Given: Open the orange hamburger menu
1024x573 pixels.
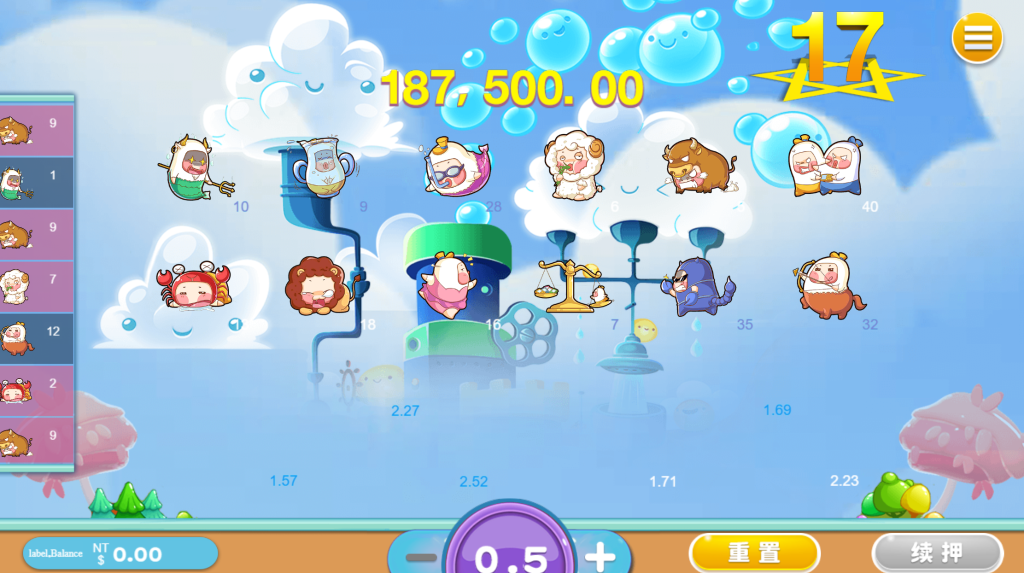Looking at the screenshot, I should click(977, 39).
